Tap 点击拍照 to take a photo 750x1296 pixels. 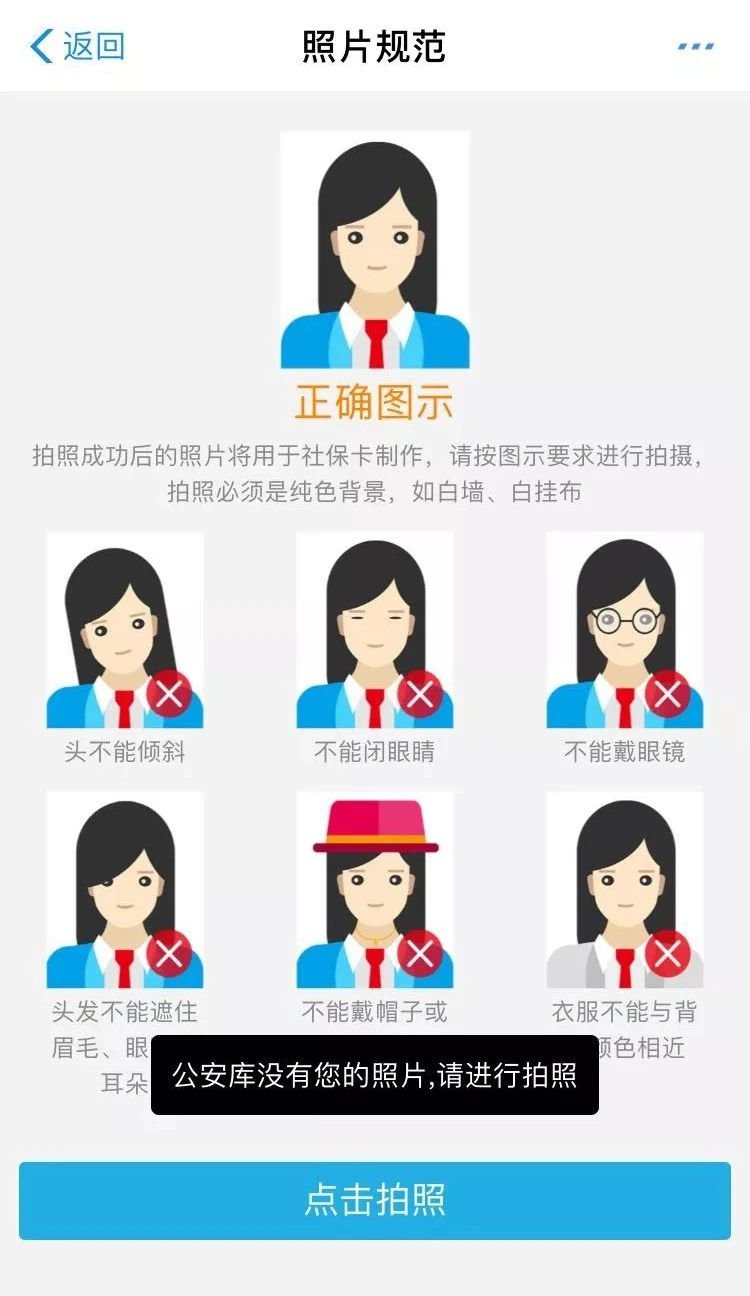375,1200
